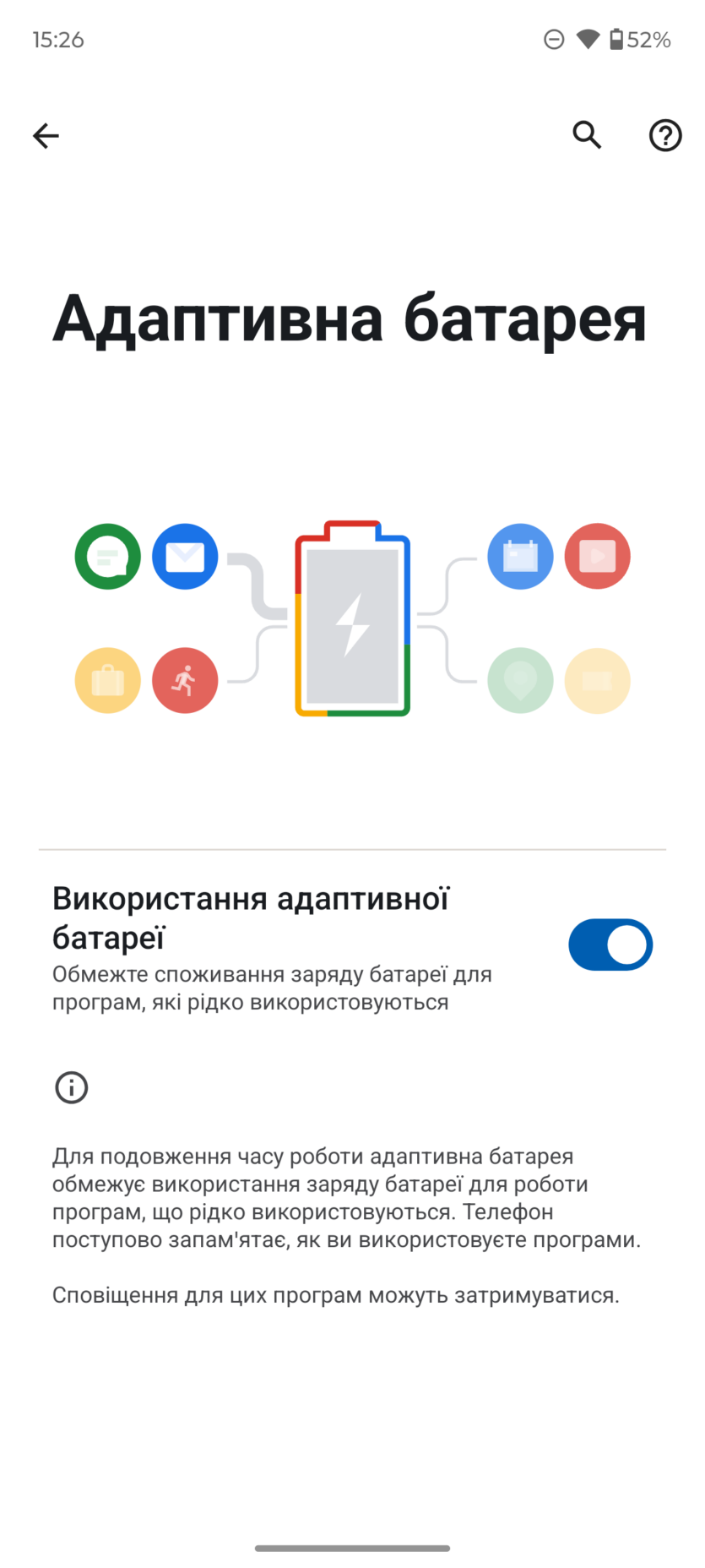Disable the adaptive battery switch
This screenshot has height=1568, width=705.
610,945
